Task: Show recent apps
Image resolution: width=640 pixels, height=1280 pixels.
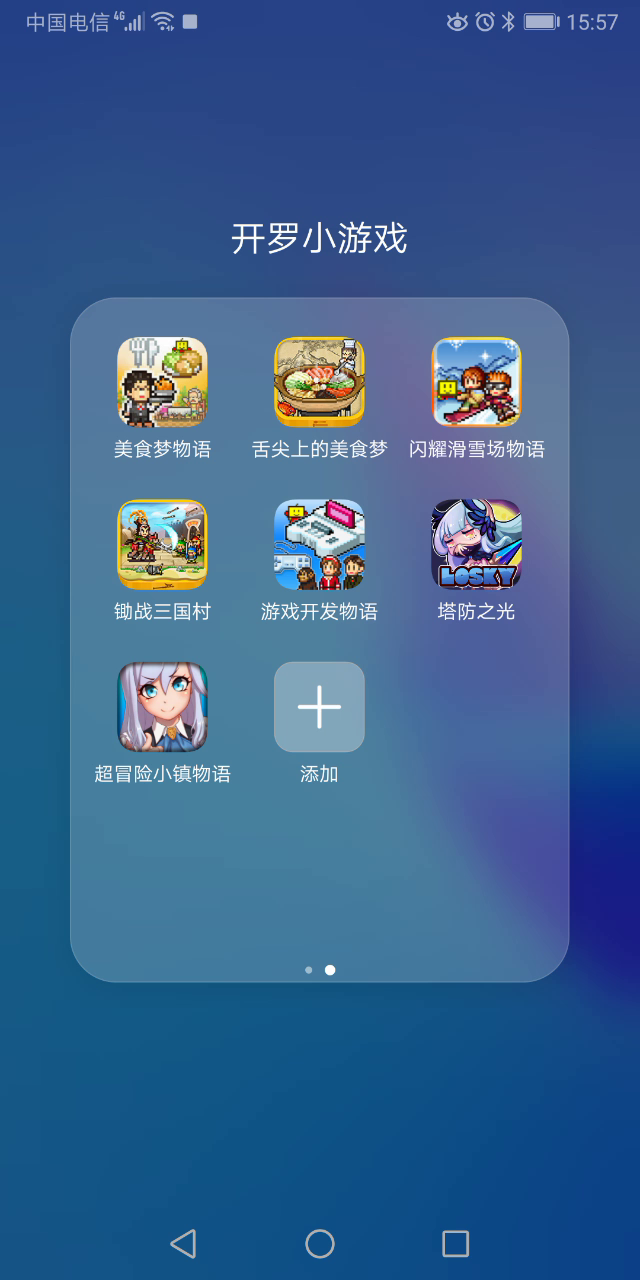Action: click(x=455, y=1243)
